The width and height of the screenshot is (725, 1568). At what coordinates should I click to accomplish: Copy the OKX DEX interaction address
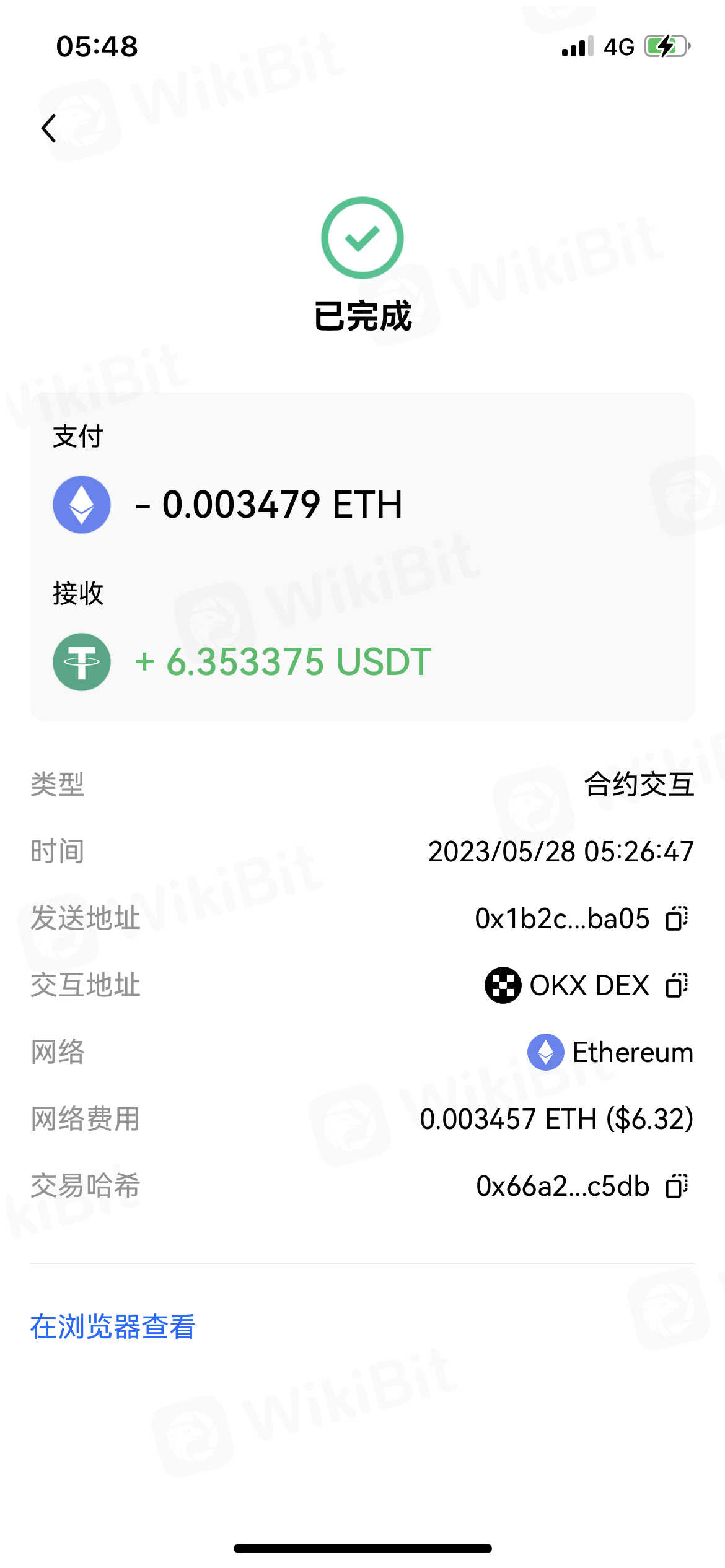676,985
